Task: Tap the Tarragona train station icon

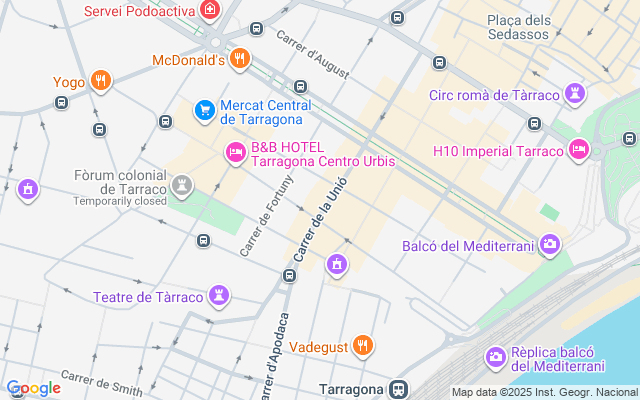Action: coord(399,388)
